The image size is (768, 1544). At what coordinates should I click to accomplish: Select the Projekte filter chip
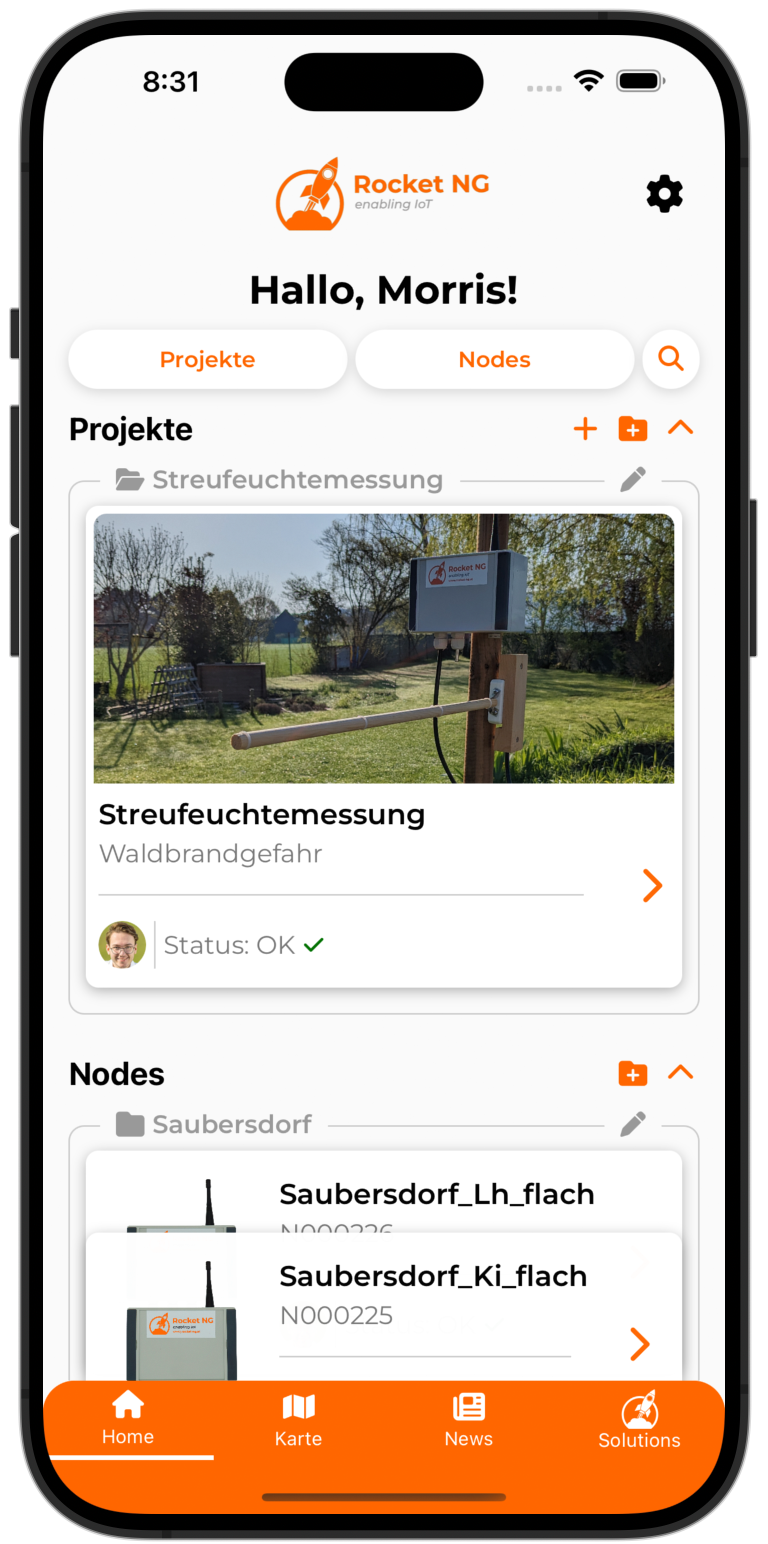tap(207, 359)
